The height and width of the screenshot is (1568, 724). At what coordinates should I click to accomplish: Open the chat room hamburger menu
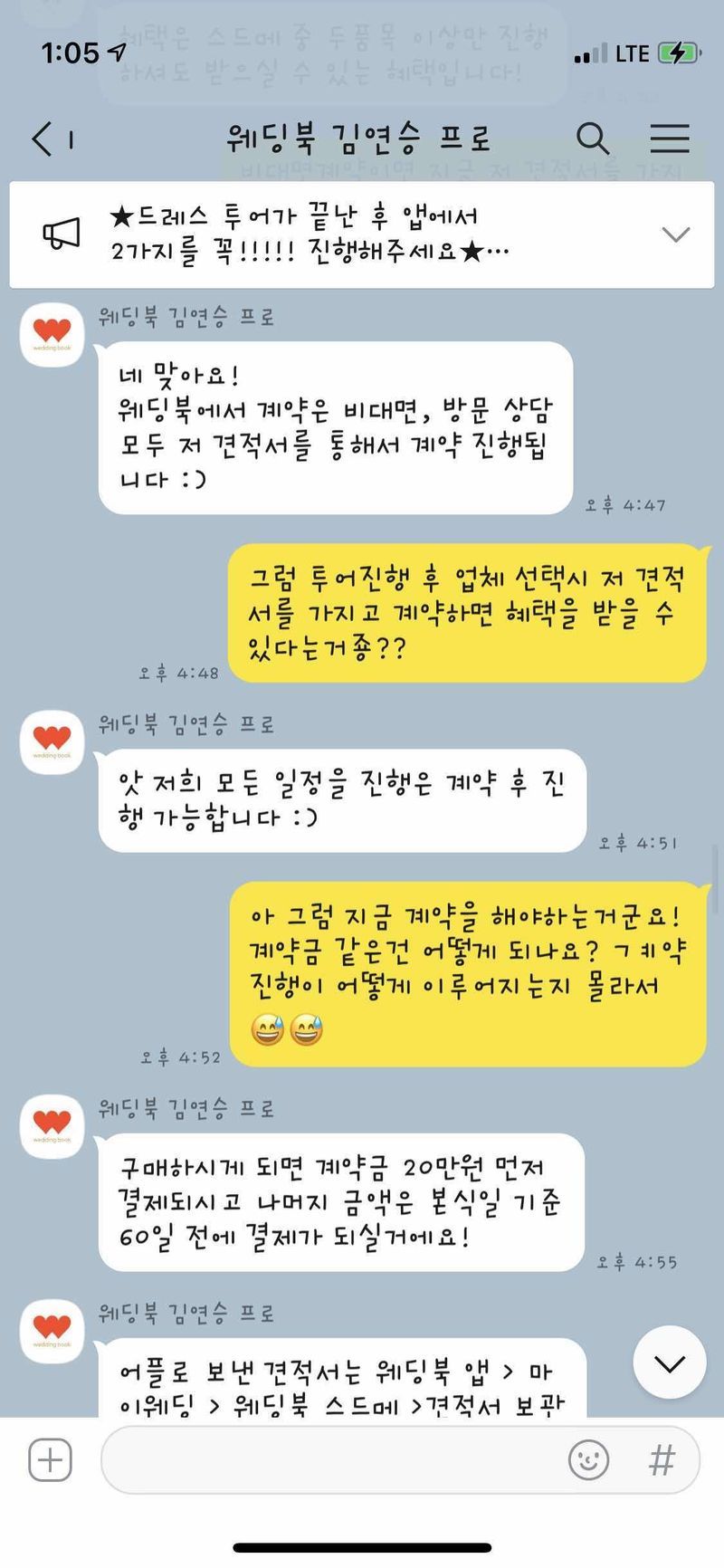[x=670, y=139]
